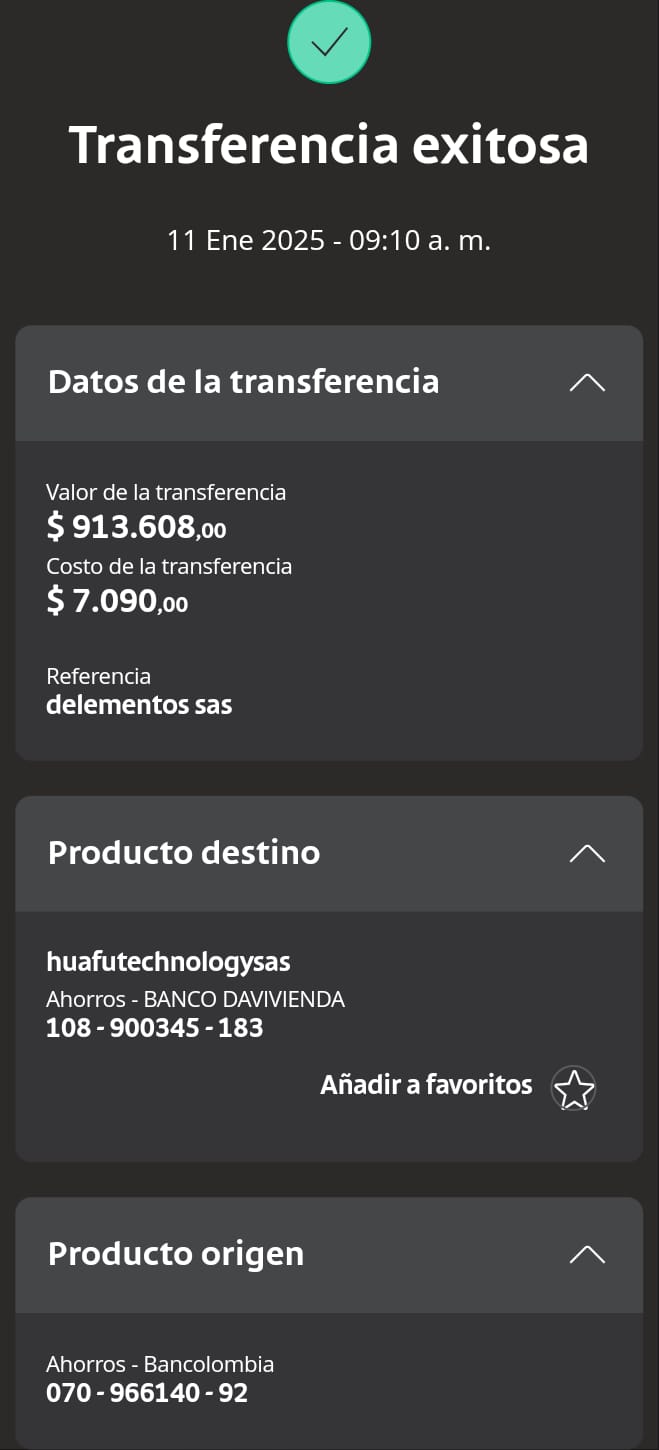Collapse the Producto origen section
Image resolution: width=659 pixels, height=1450 pixels.
pos(587,1255)
